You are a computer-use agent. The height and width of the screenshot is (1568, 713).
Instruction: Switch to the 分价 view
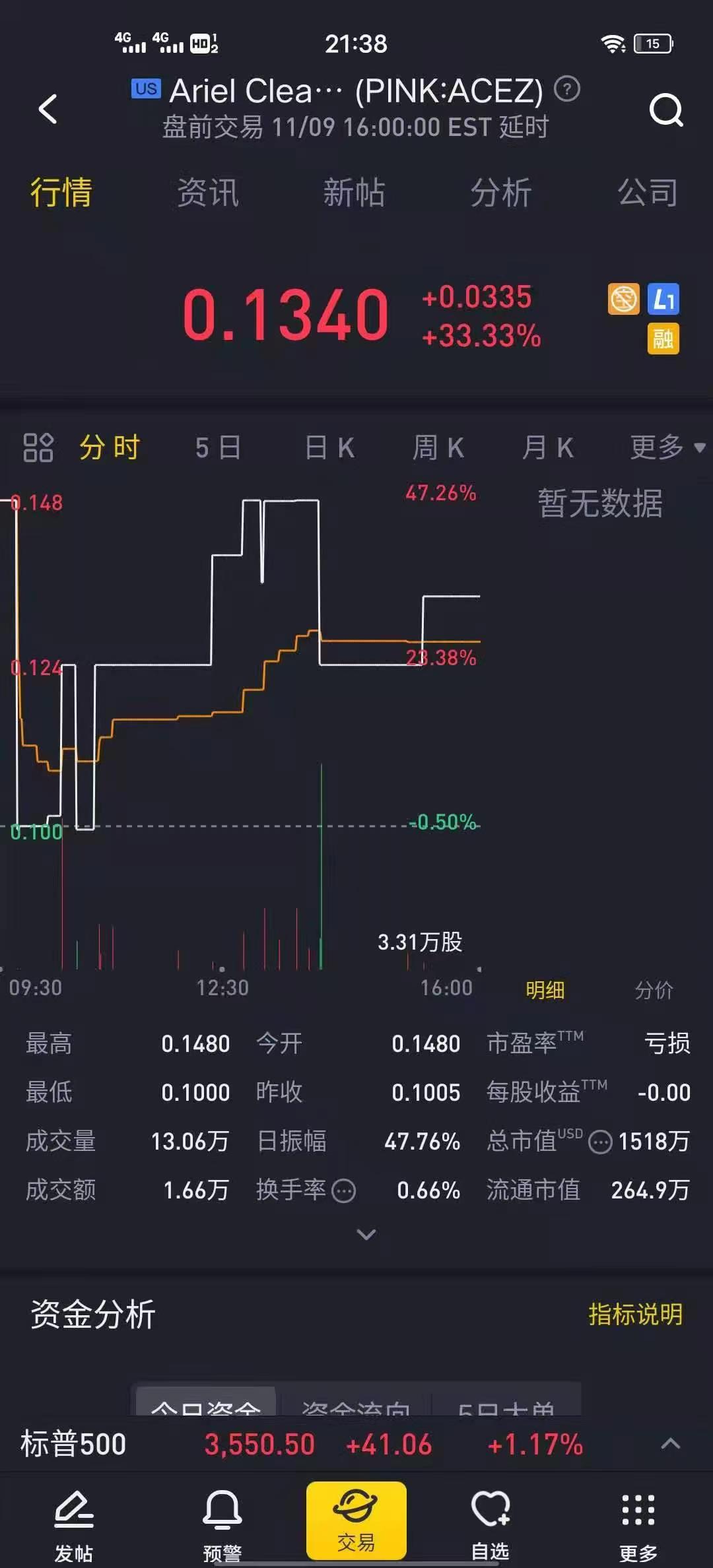pos(654,990)
